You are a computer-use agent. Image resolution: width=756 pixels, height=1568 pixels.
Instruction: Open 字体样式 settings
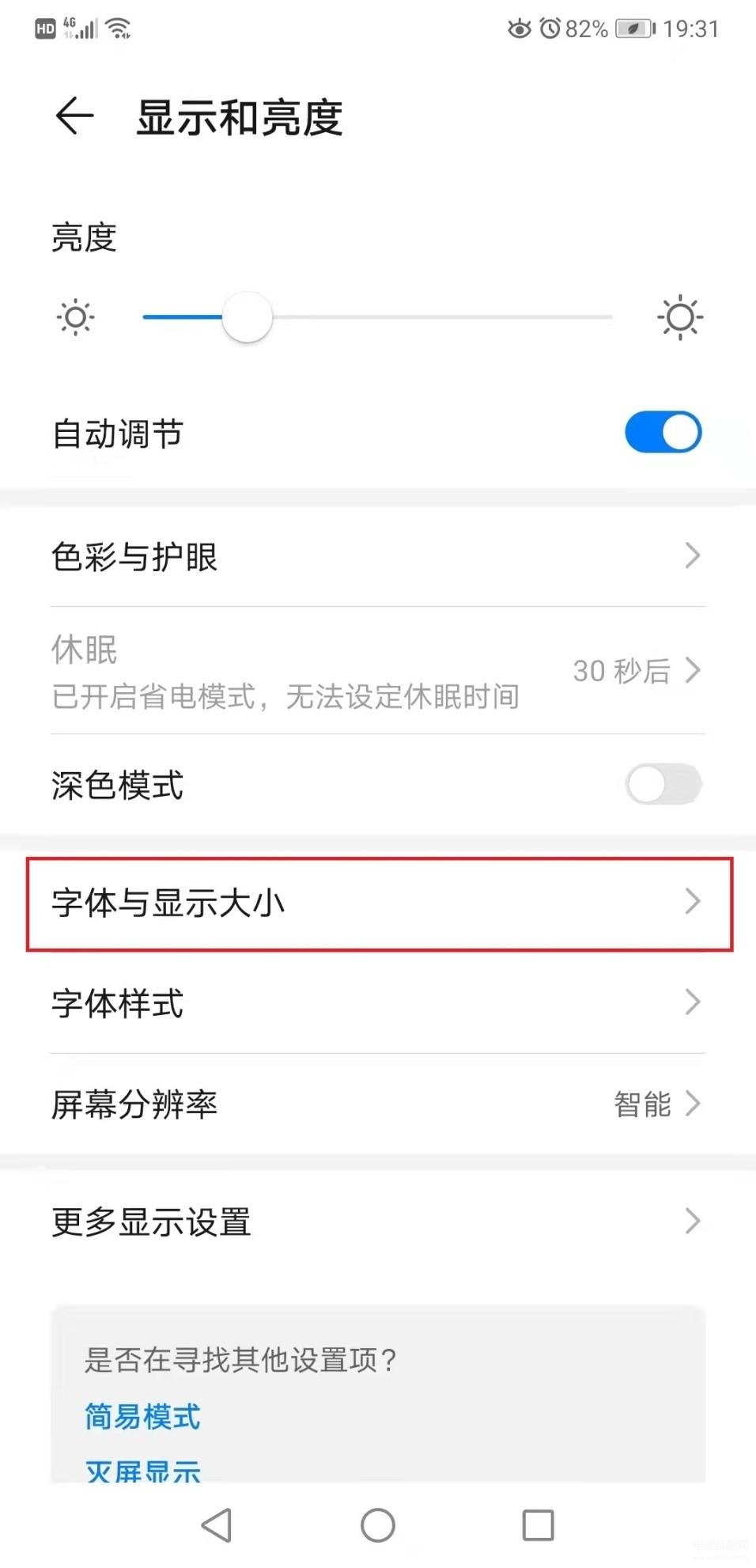pos(378,1003)
